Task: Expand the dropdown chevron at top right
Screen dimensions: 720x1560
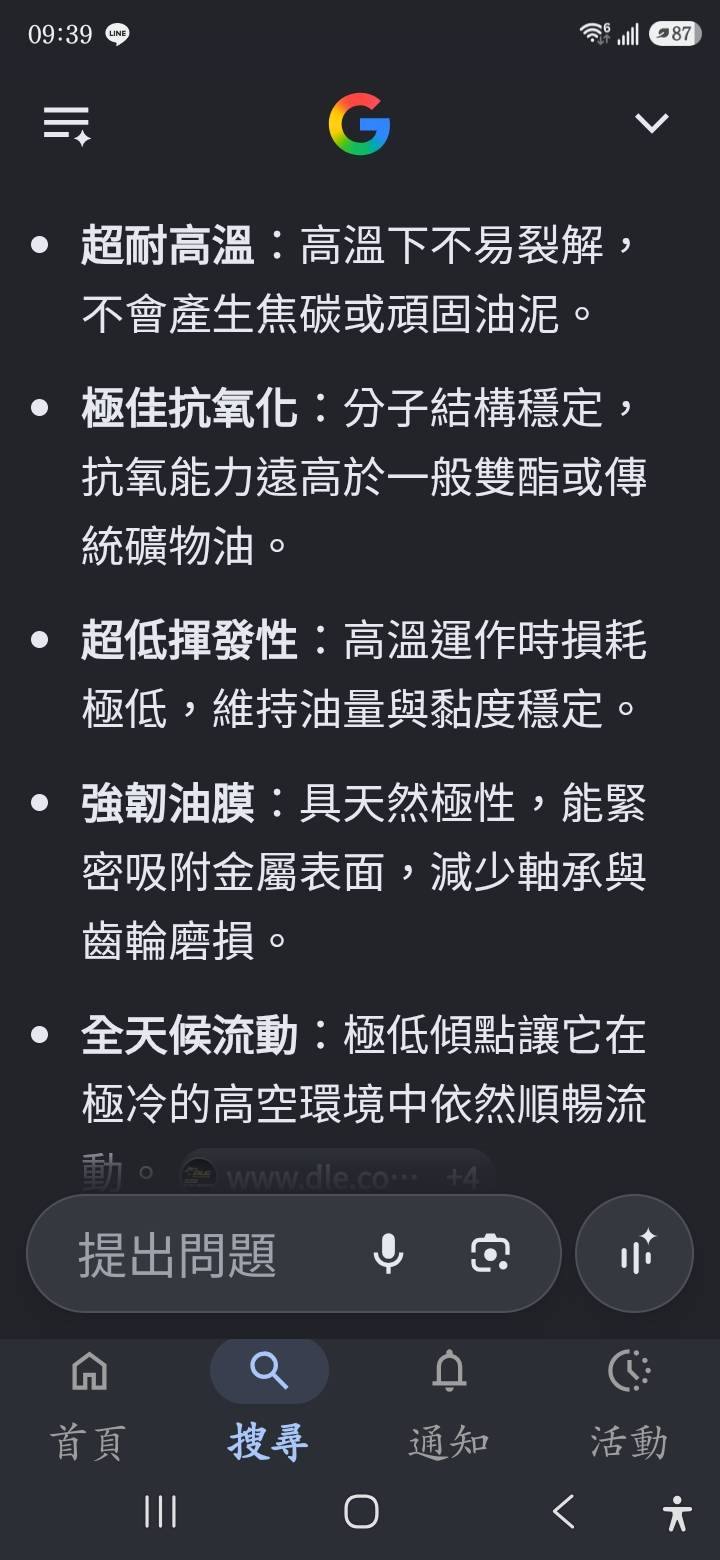Action: [652, 124]
